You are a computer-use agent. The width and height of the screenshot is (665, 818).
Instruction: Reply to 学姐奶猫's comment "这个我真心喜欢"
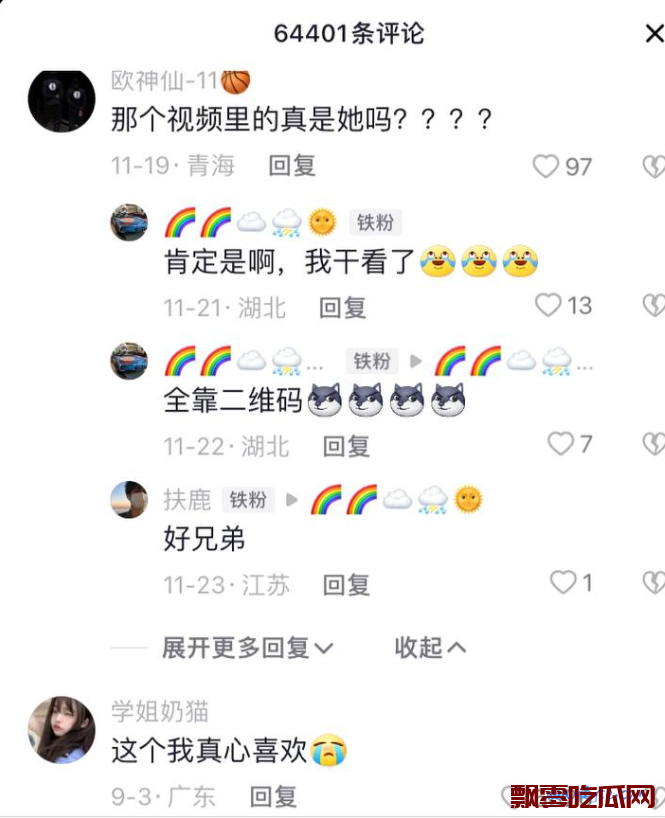click(273, 796)
